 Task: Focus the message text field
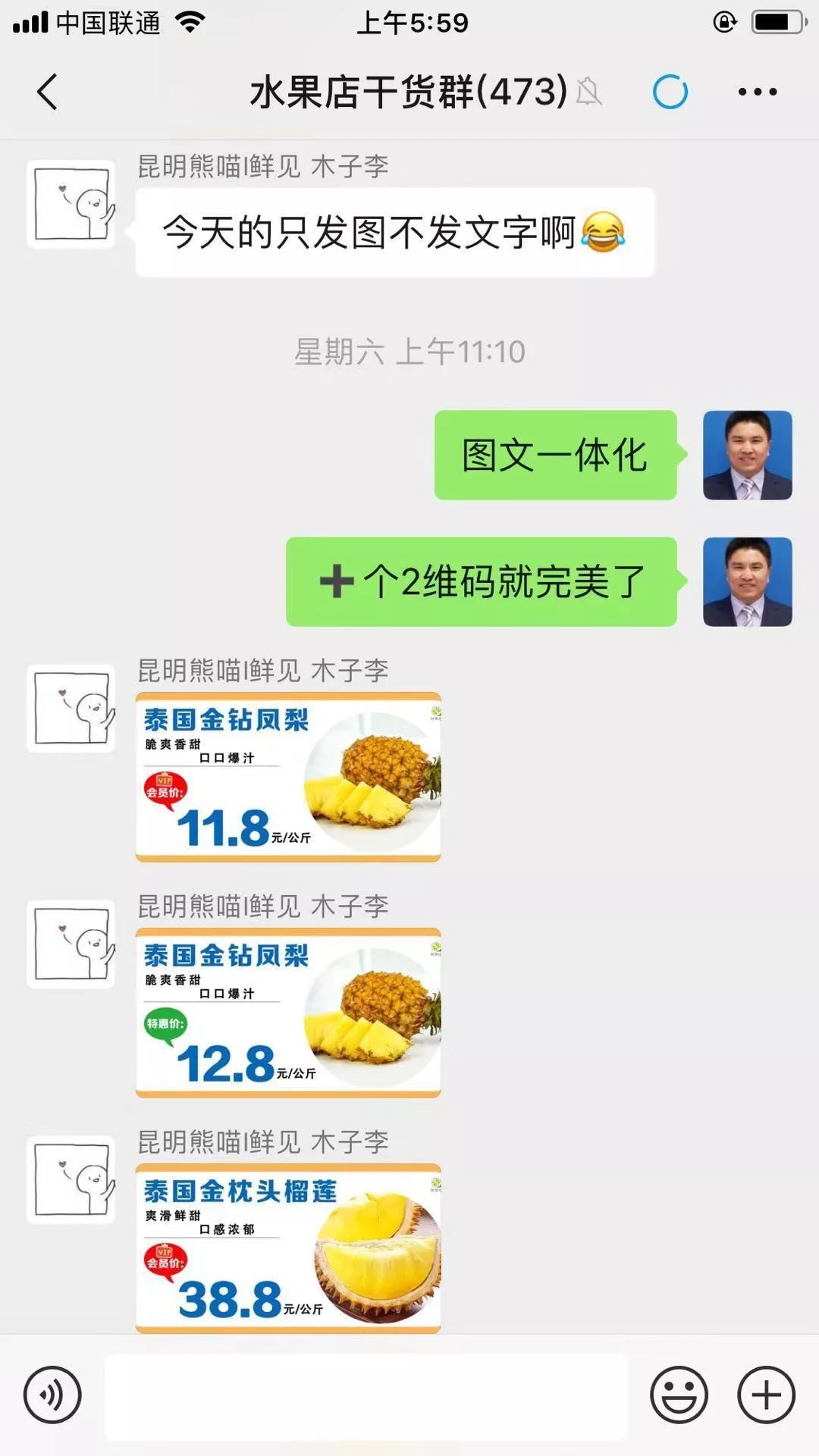tap(366, 1395)
